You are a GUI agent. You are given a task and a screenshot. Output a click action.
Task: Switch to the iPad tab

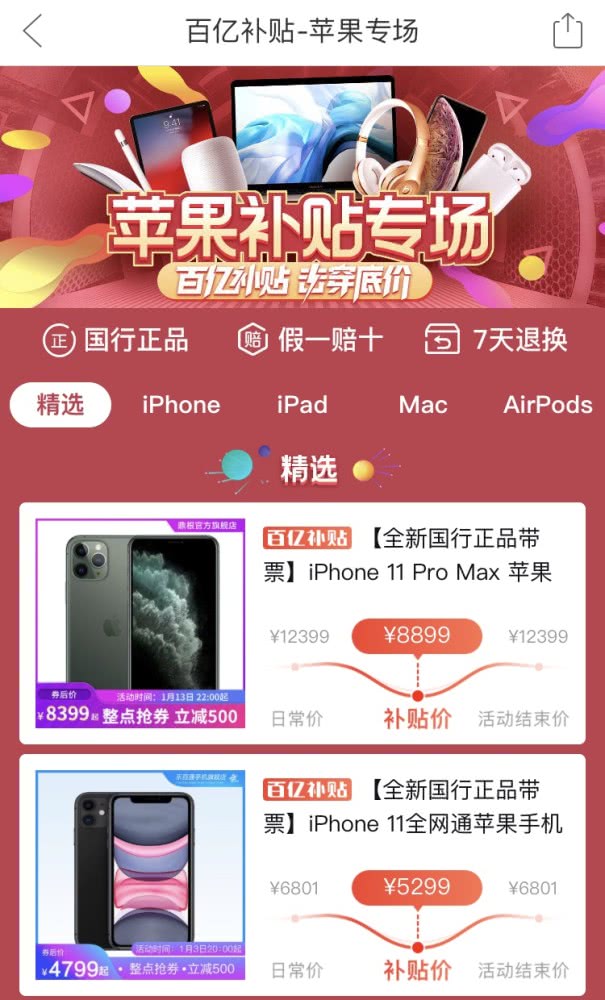[x=302, y=405]
